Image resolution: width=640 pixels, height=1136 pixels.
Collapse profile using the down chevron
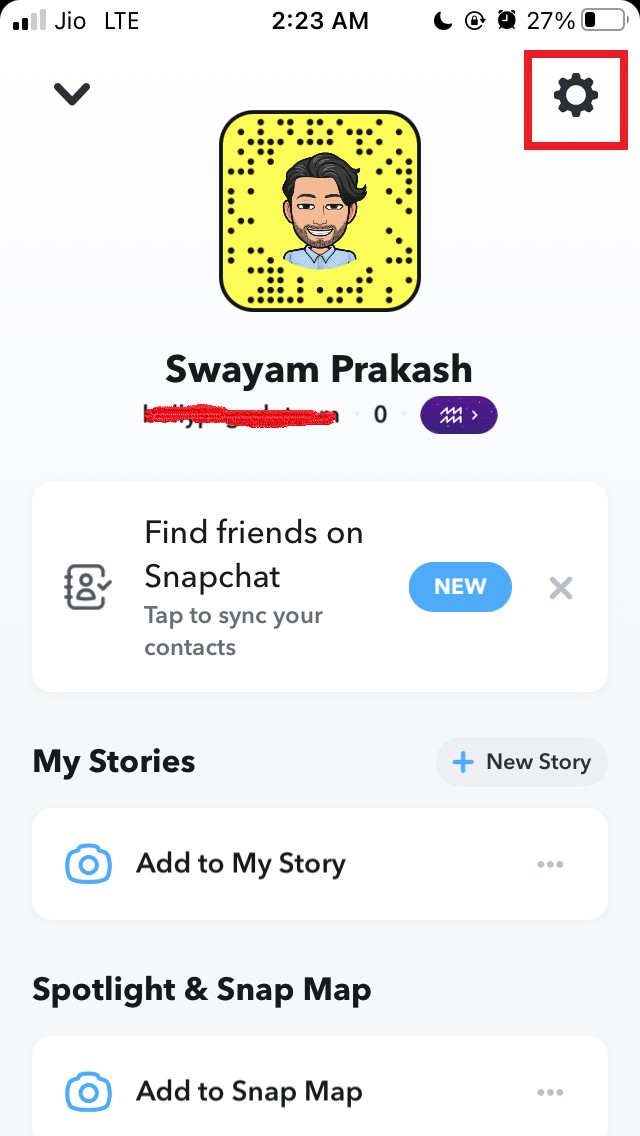coord(72,94)
